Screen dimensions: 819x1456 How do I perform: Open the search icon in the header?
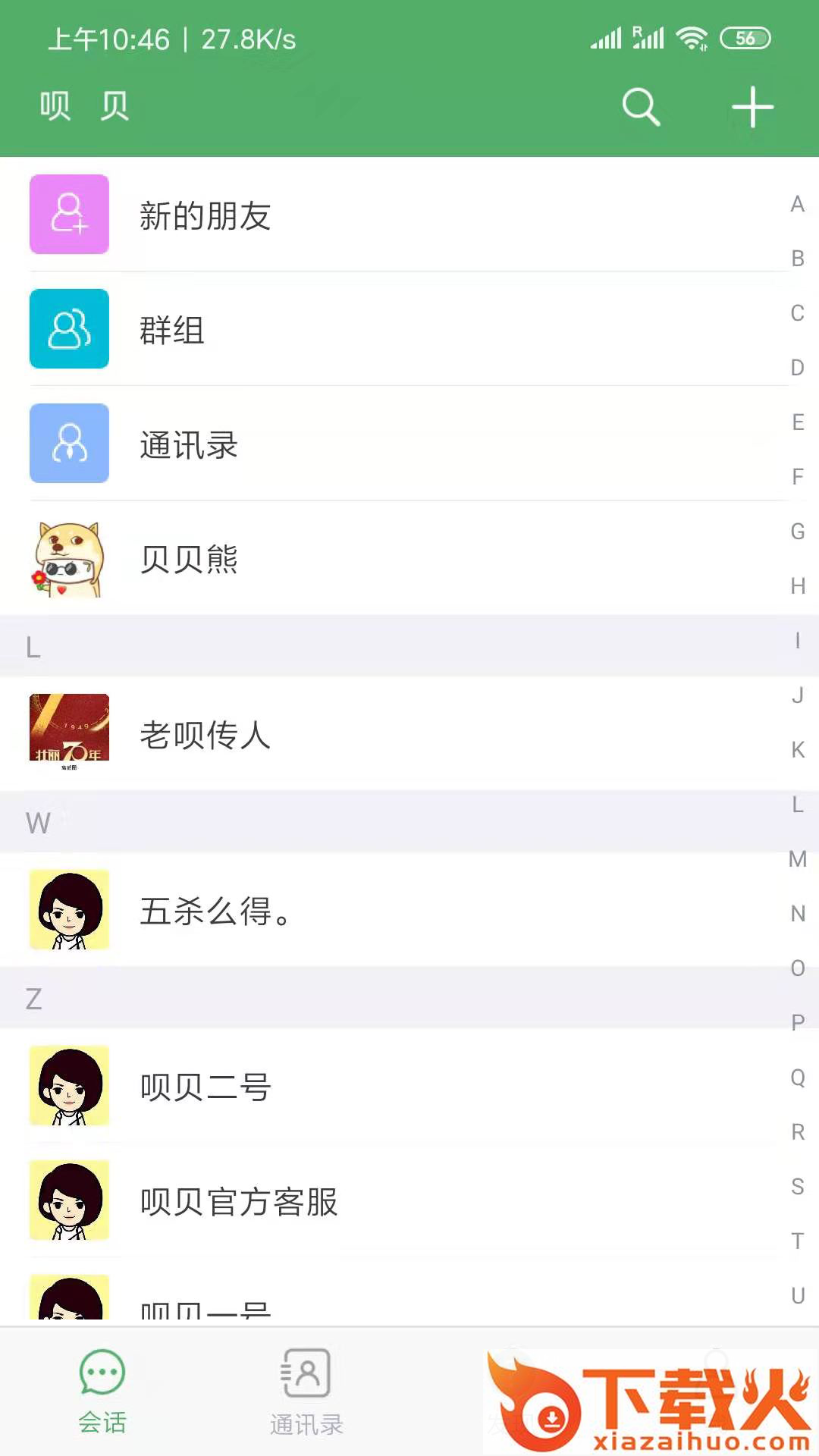tap(641, 106)
